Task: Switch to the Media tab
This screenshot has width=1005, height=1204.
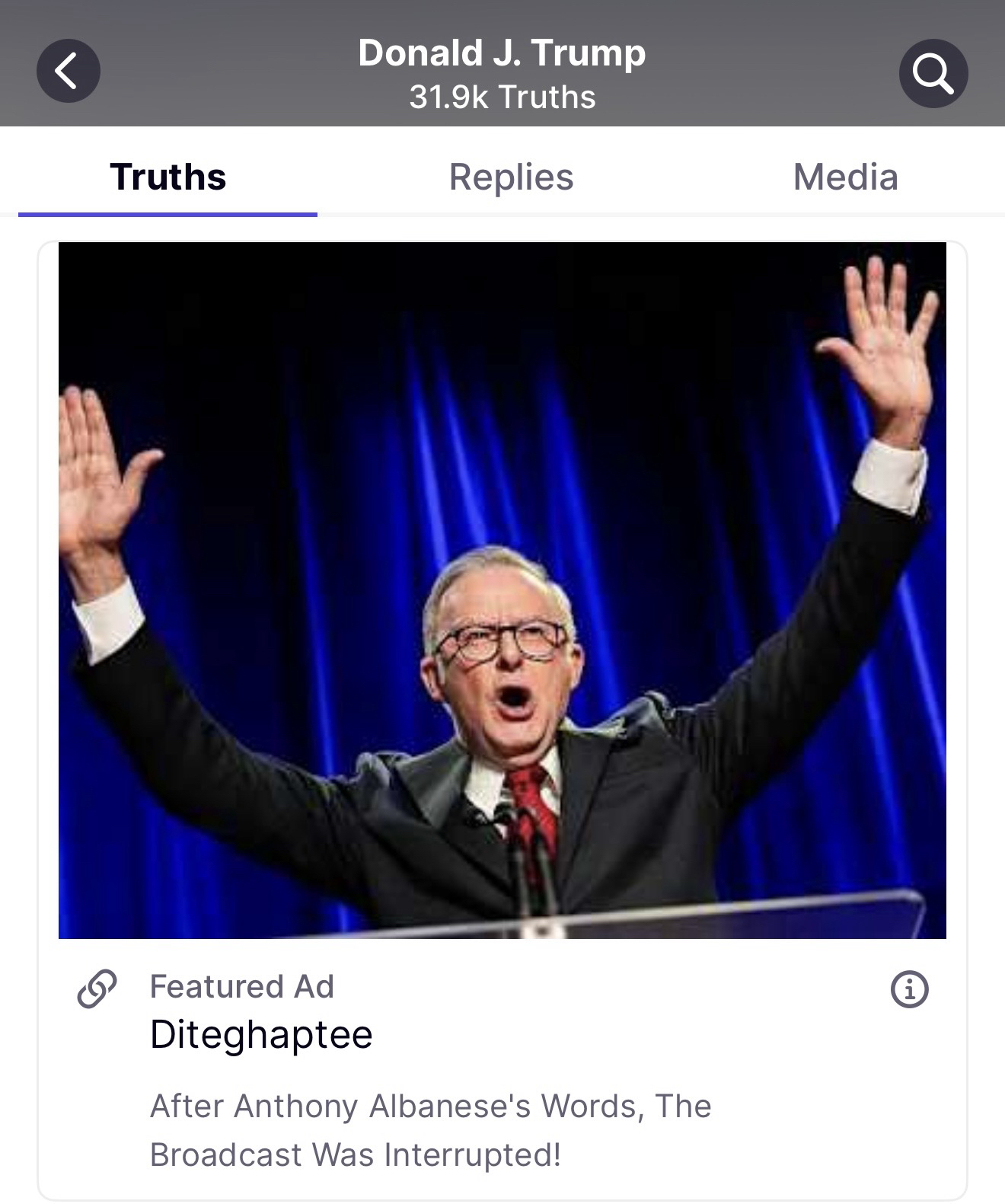Action: coord(845,177)
